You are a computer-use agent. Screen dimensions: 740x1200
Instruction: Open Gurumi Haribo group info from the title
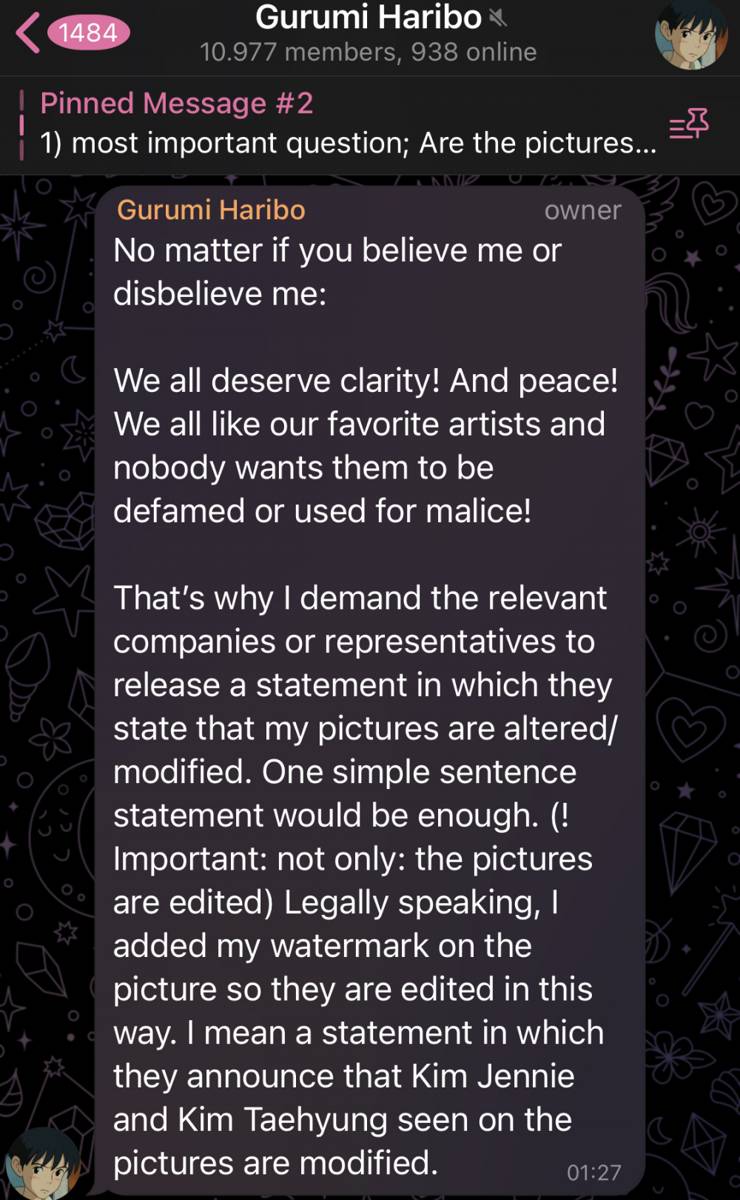tap(368, 18)
